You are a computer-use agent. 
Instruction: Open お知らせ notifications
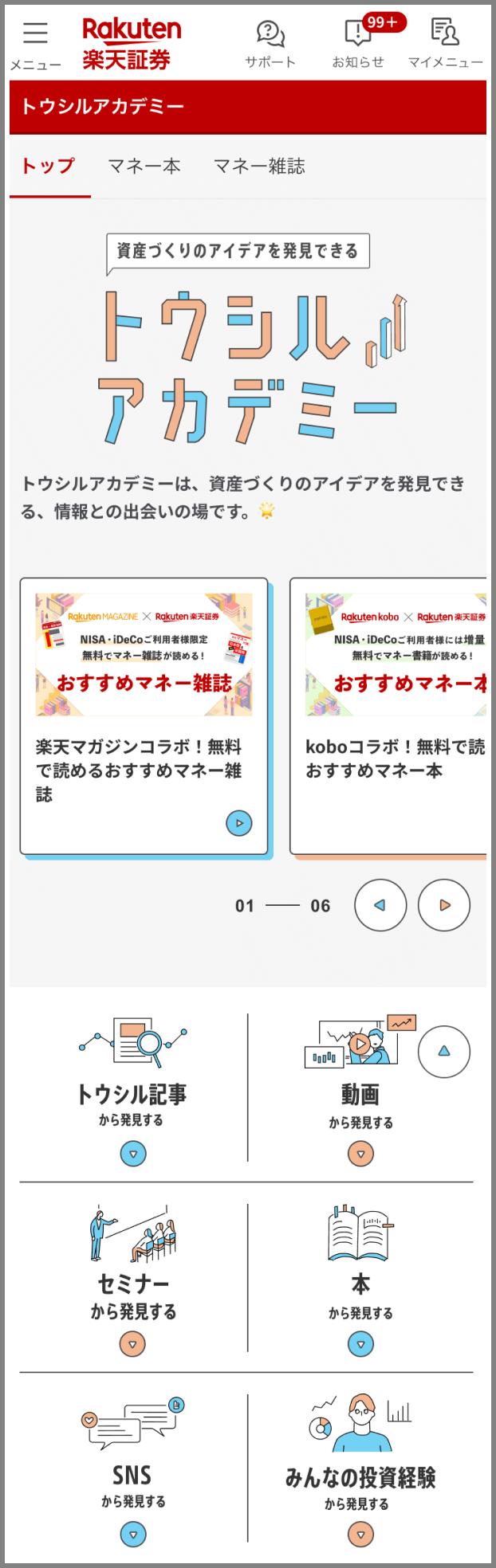point(358,45)
